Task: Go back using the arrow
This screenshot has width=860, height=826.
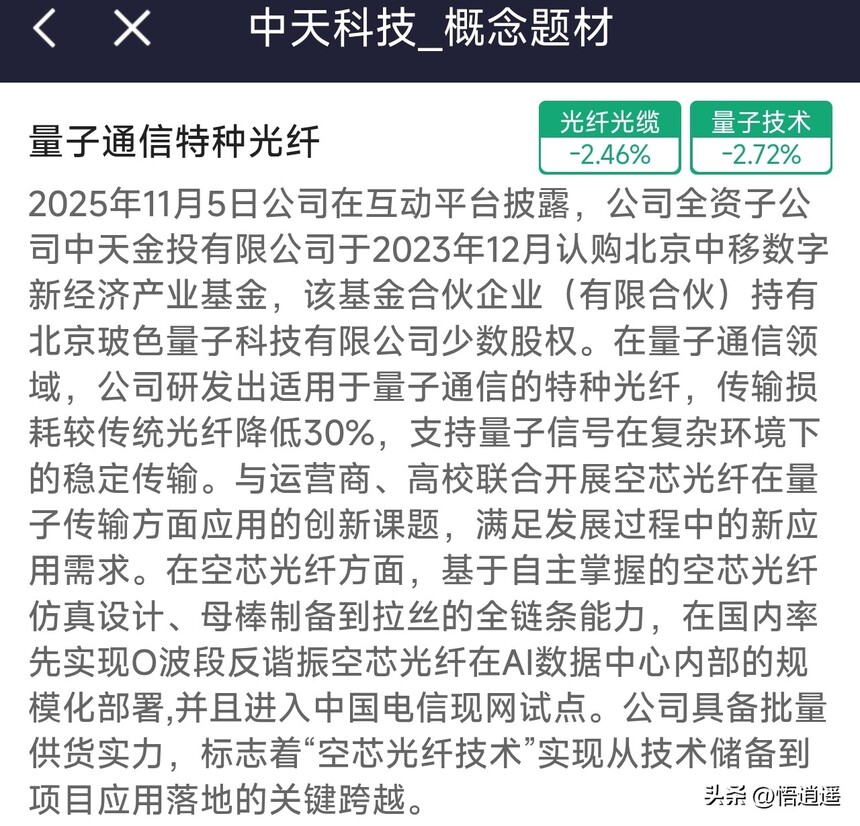Action: pos(44,29)
